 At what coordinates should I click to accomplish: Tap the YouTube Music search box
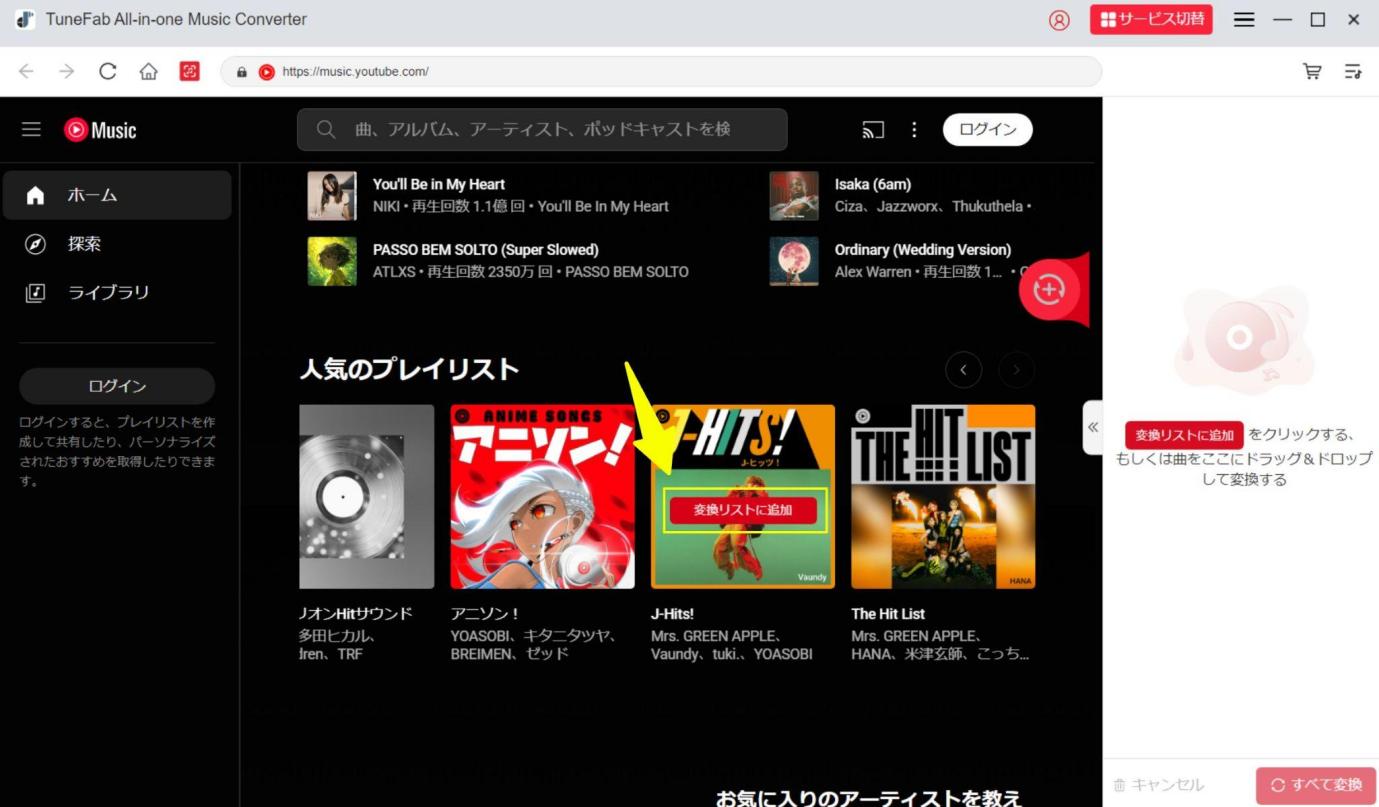(x=542, y=129)
